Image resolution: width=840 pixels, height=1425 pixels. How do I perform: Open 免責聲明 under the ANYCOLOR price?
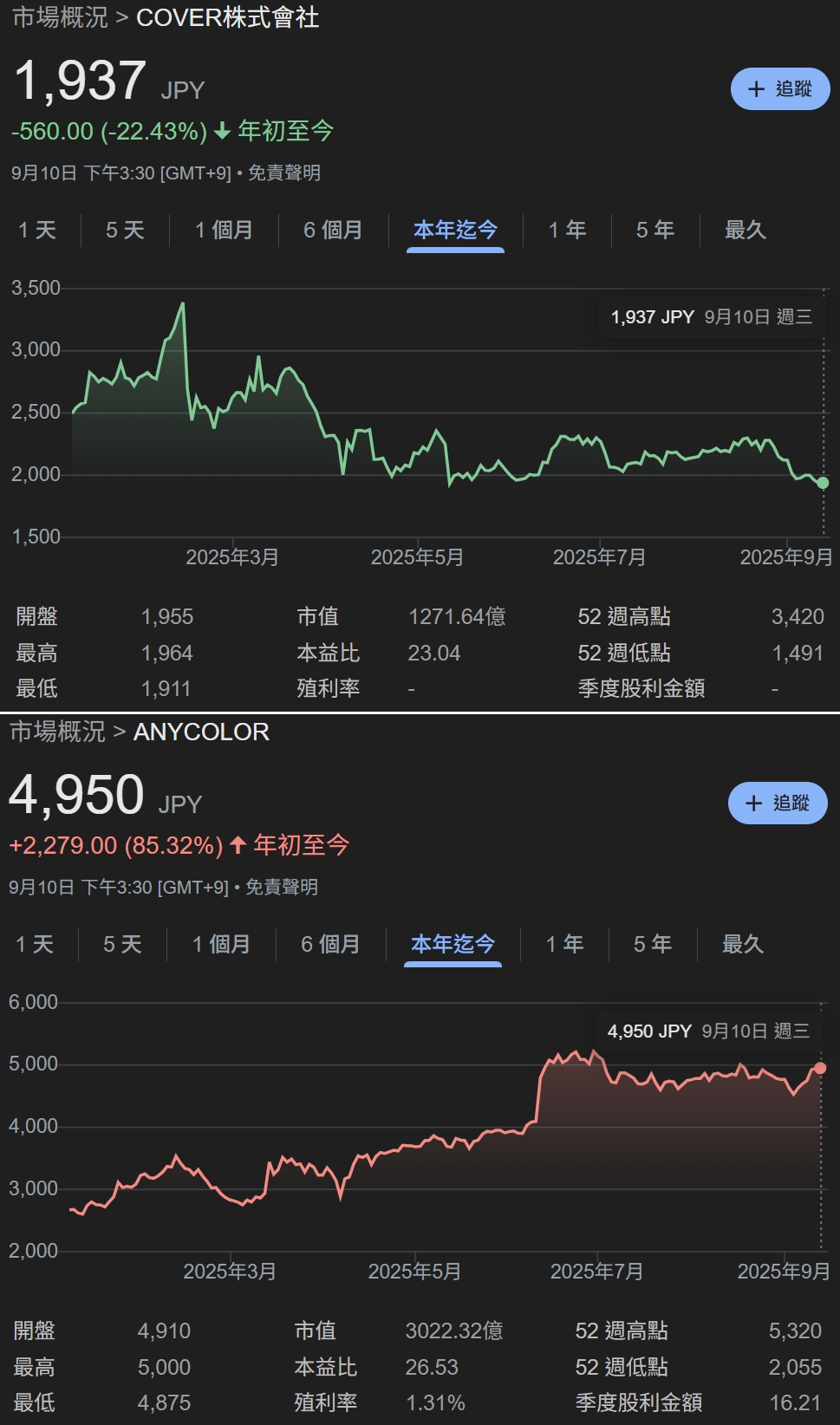282,888
